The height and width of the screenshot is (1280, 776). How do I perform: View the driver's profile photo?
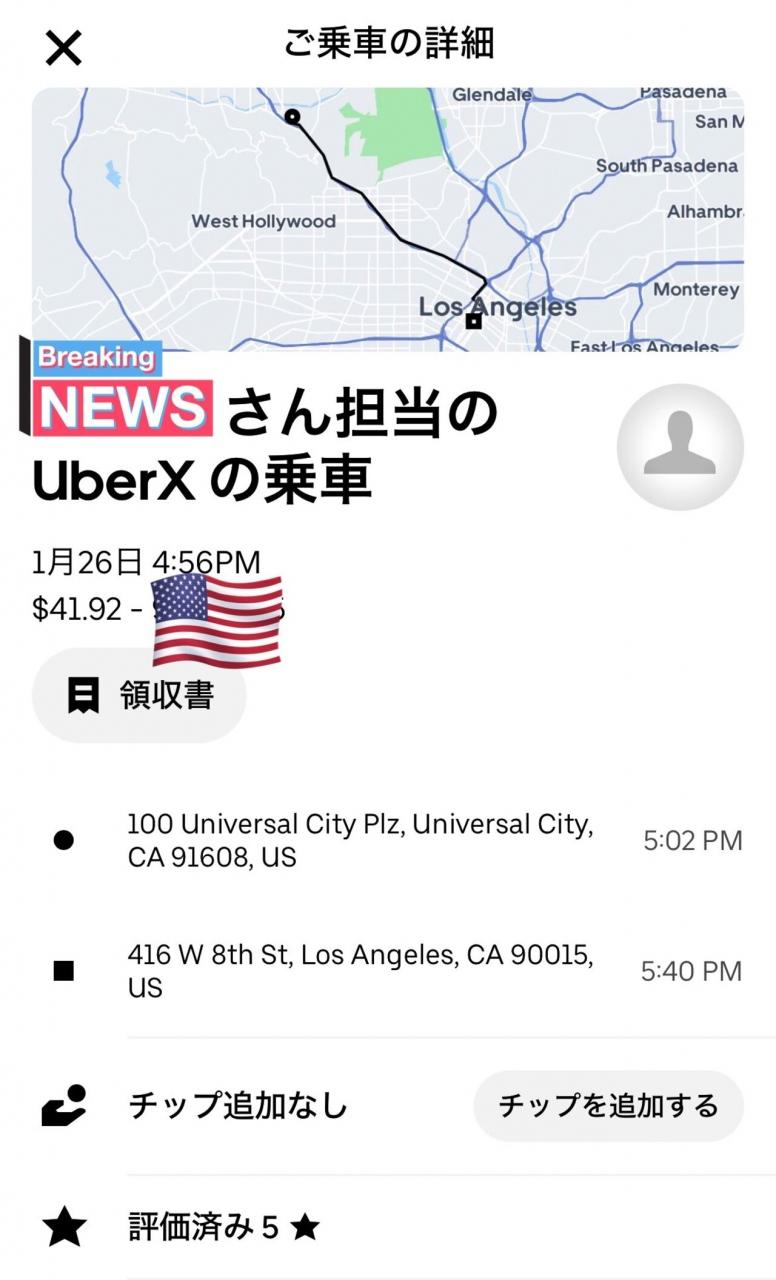[680, 446]
